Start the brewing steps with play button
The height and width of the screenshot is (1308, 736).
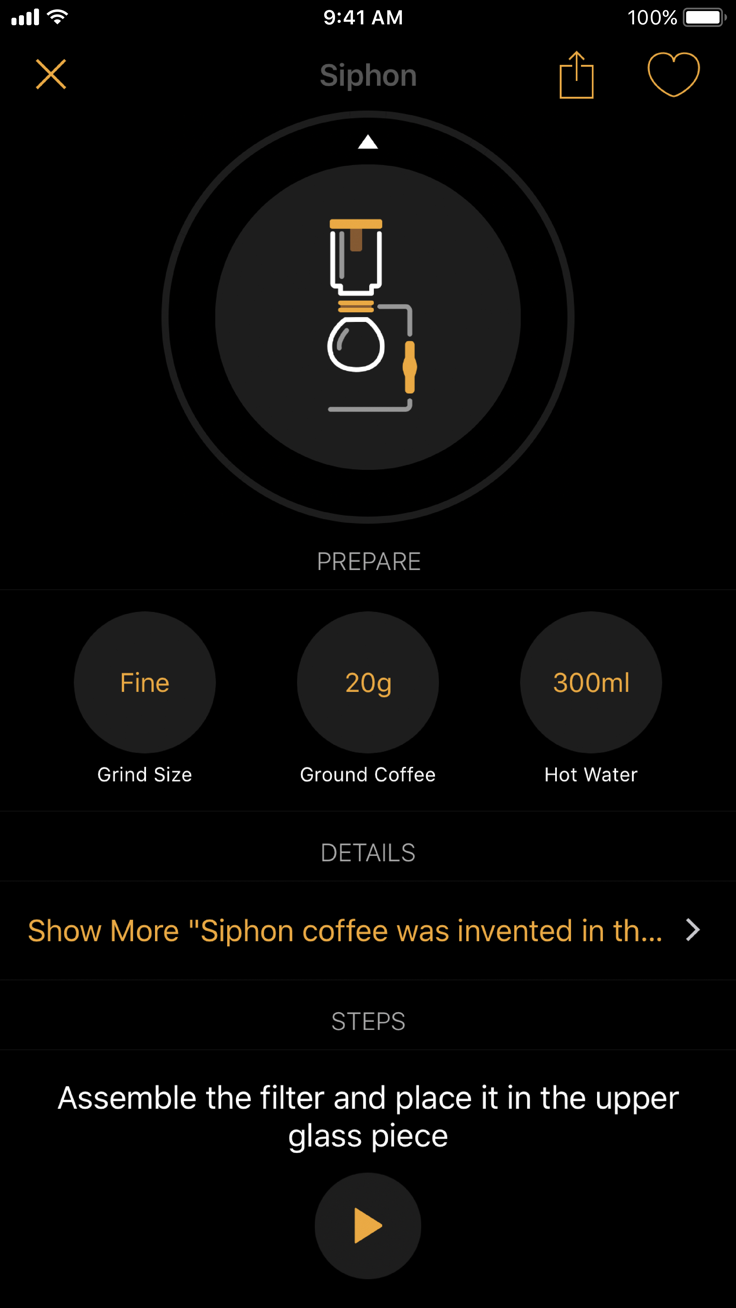pyautogui.click(x=368, y=1226)
